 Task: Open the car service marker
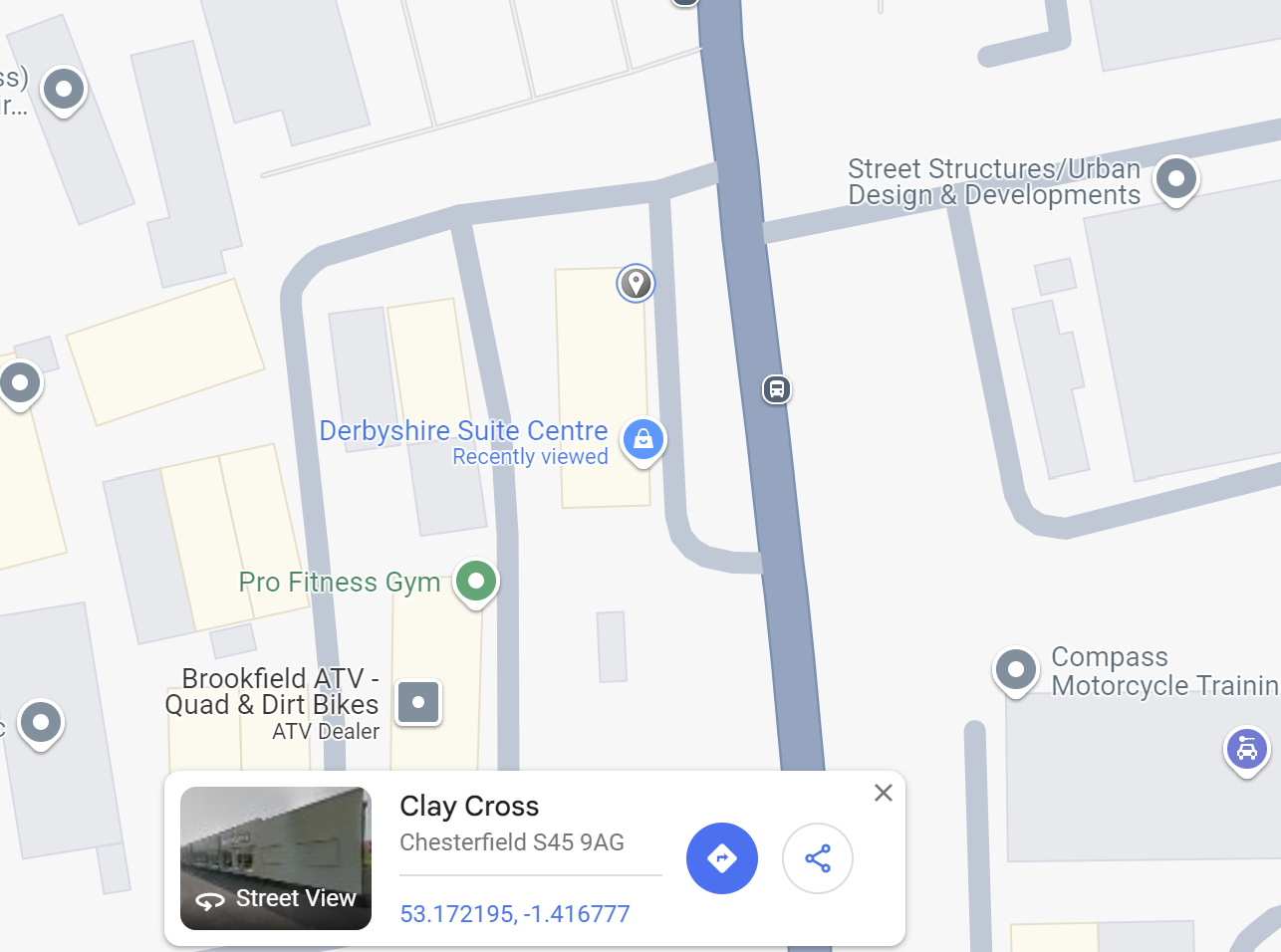coord(1246,750)
